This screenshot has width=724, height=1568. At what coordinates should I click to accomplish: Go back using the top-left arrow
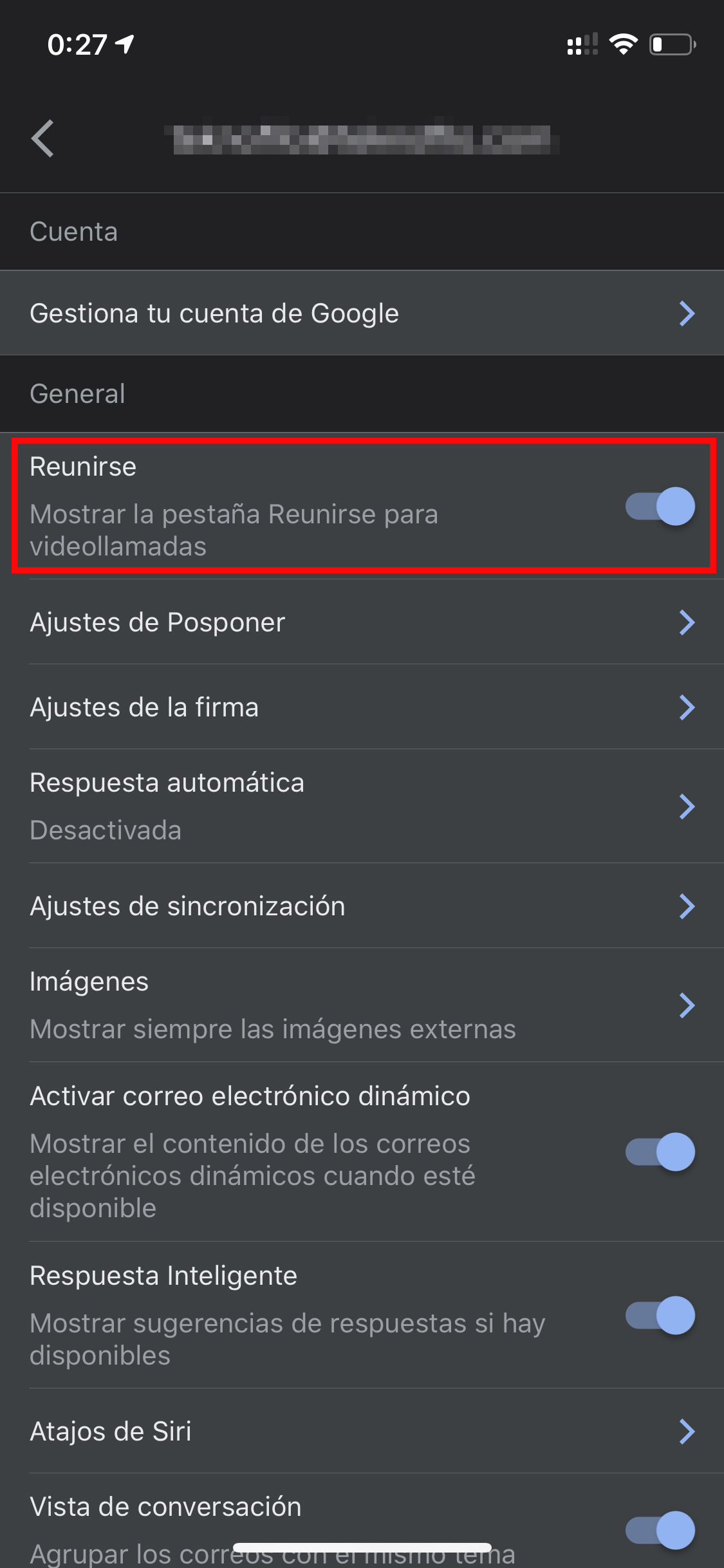(42, 138)
